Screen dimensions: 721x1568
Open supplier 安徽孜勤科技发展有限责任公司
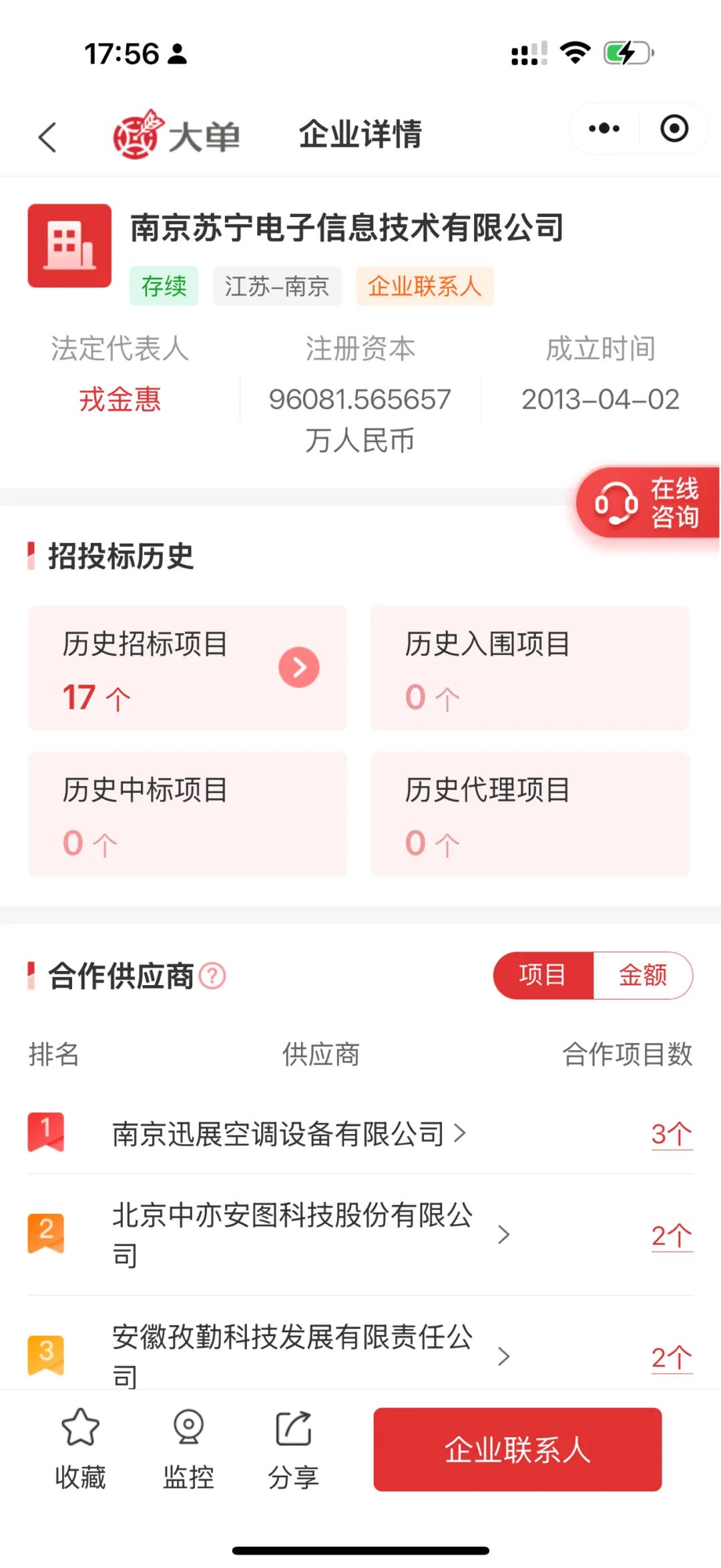coord(310,1356)
